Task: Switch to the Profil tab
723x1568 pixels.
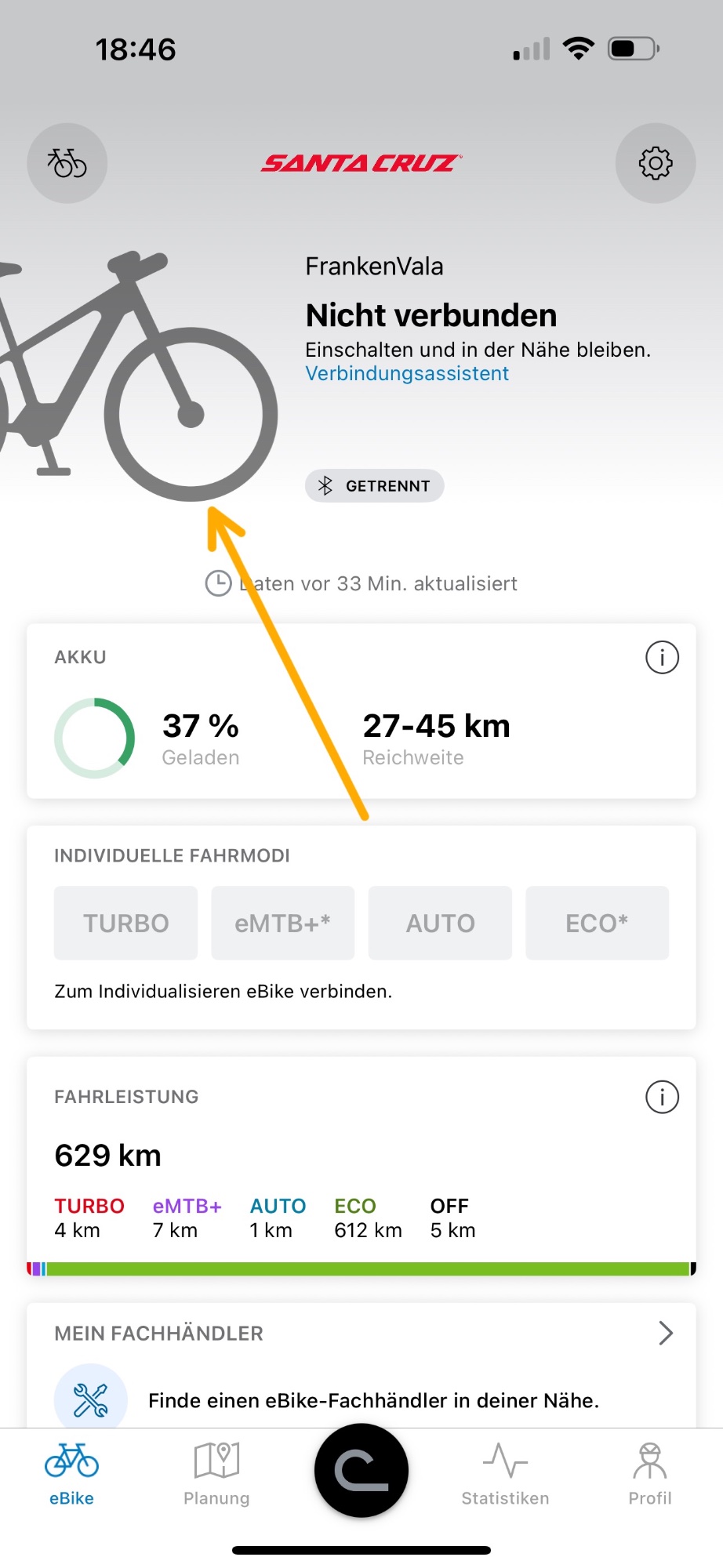Action: click(650, 1474)
